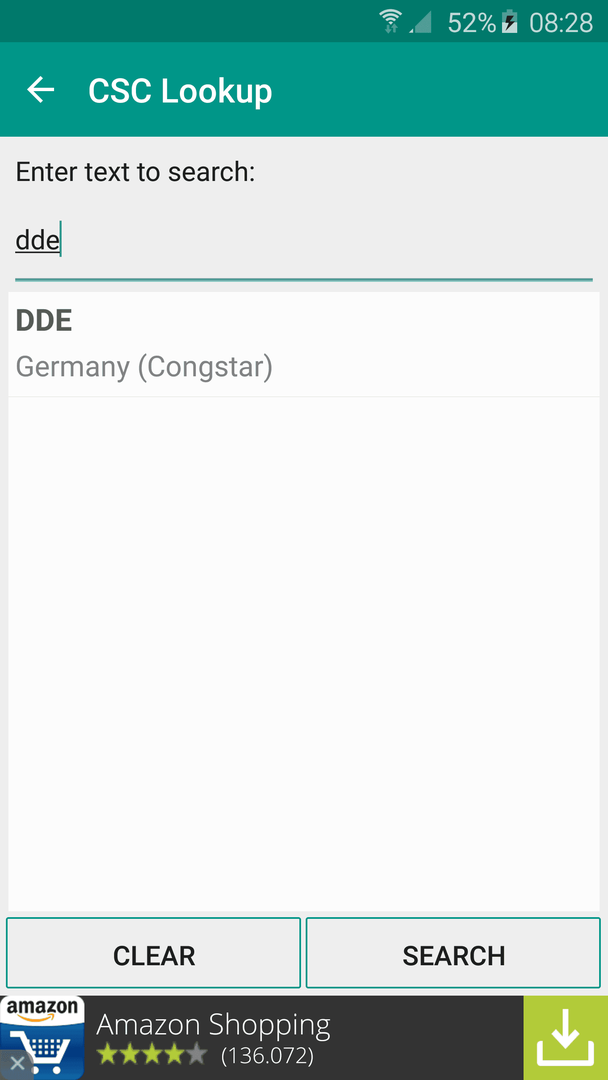The width and height of the screenshot is (608, 1080).
Task: Tap the CLEAR button
Action: [x=154, y=953]
